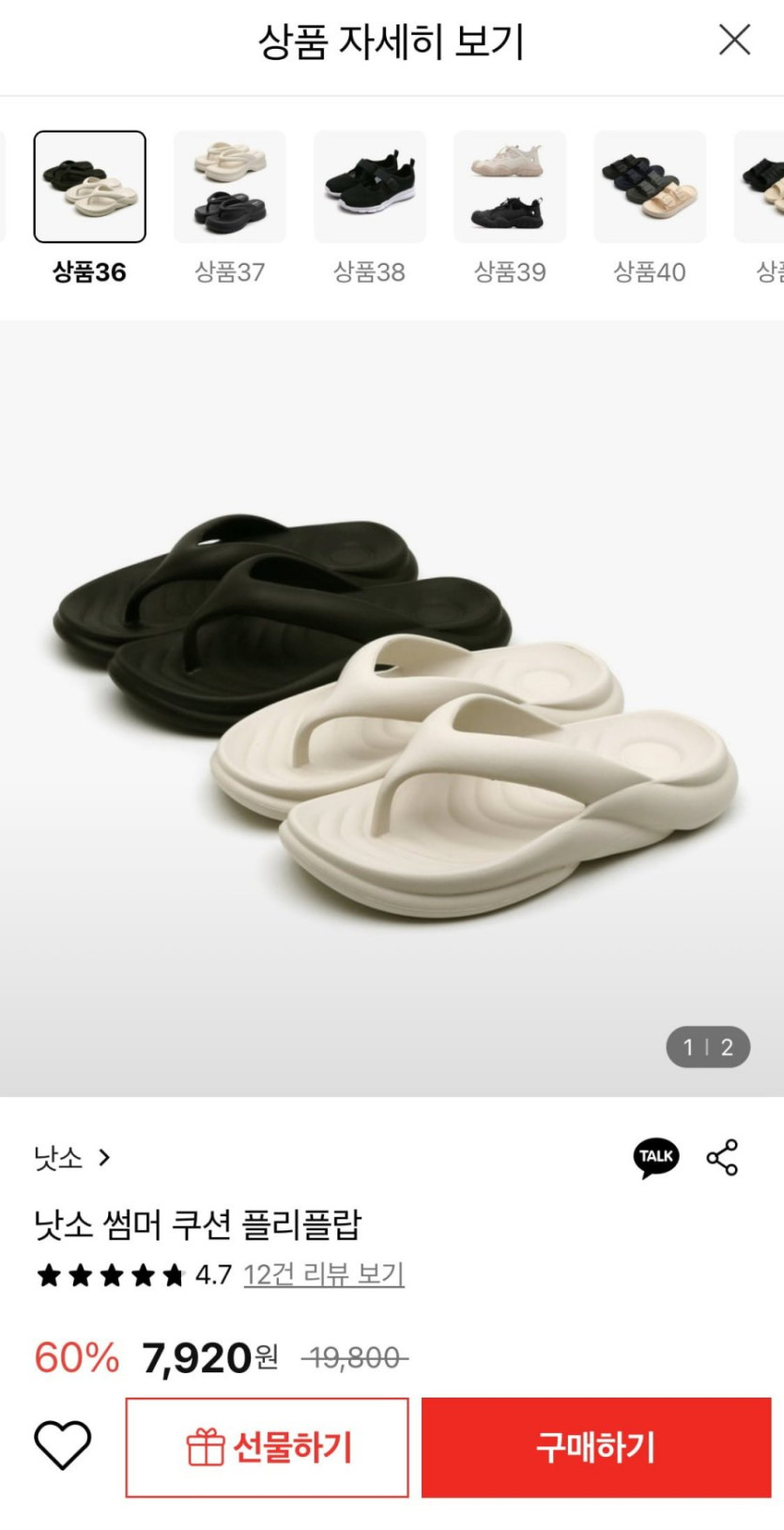This screenshot has width=784, height=1530.
Task: Open the KakaoTalk TALK icon
Action: [x=655, y=1157]
